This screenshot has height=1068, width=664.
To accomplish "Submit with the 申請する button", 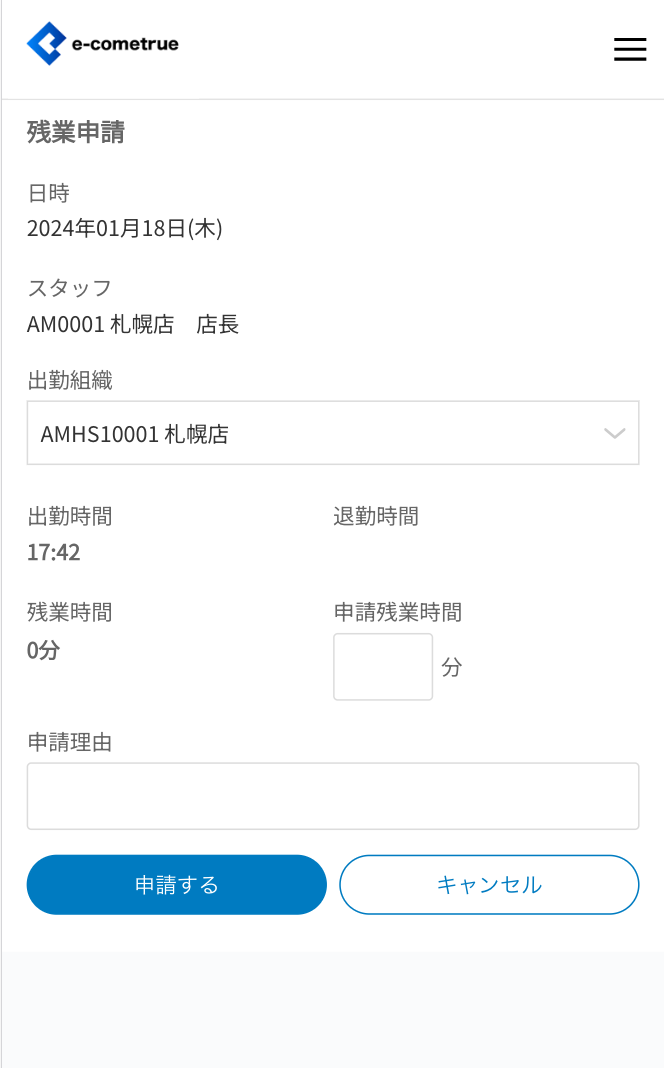I will [x=177, y=885].
